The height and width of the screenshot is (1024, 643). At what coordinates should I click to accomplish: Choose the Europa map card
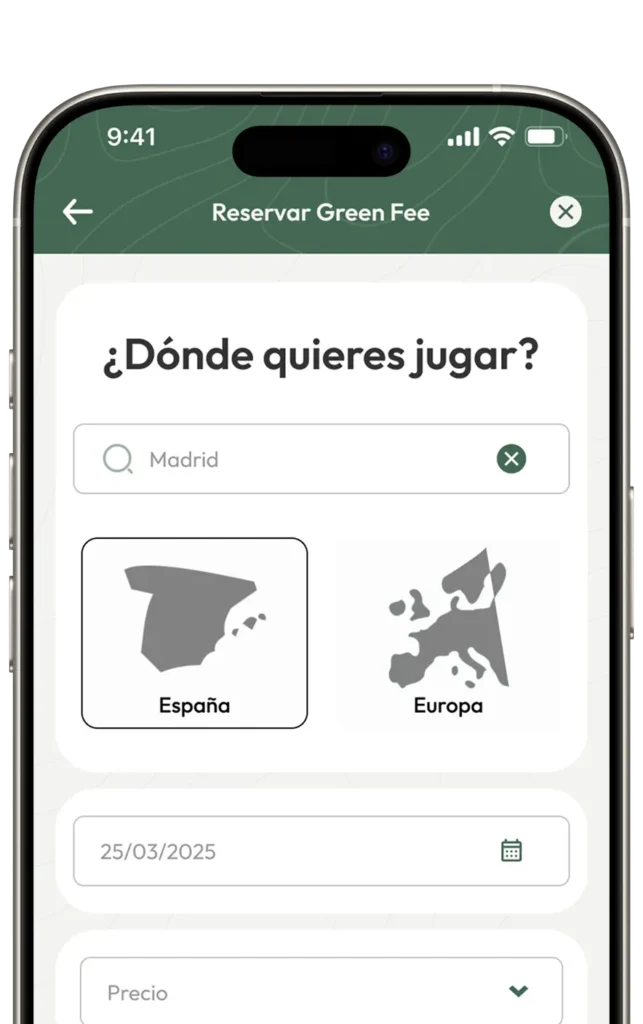point(448,632)
